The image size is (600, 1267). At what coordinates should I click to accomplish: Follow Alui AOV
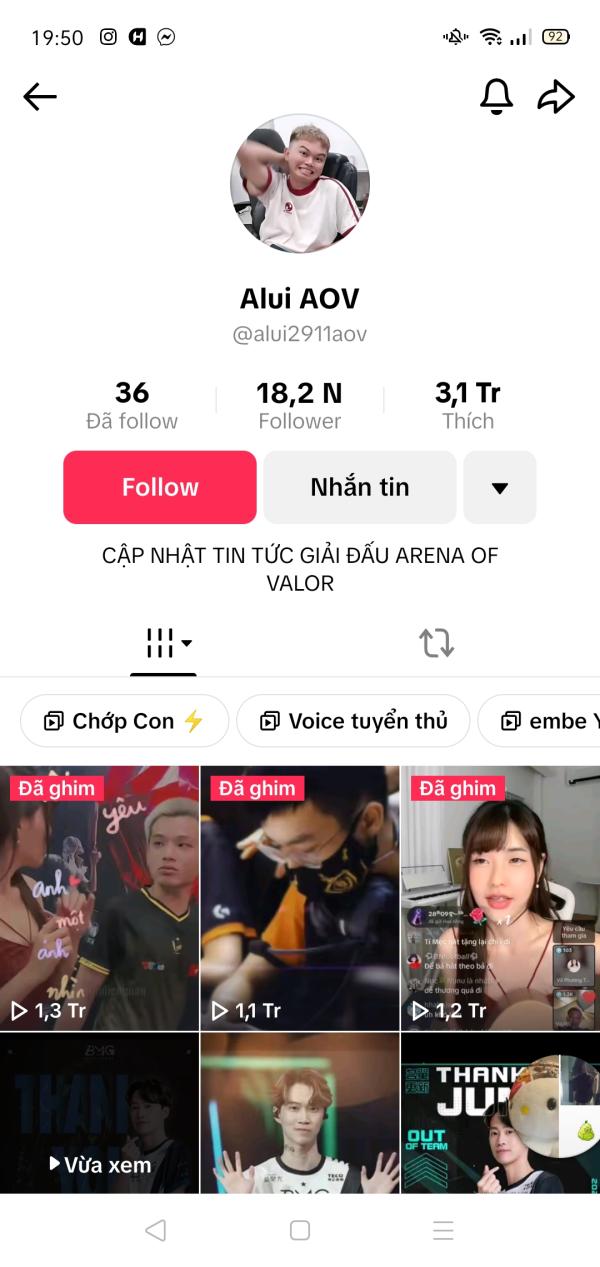(x=160, y=487)
